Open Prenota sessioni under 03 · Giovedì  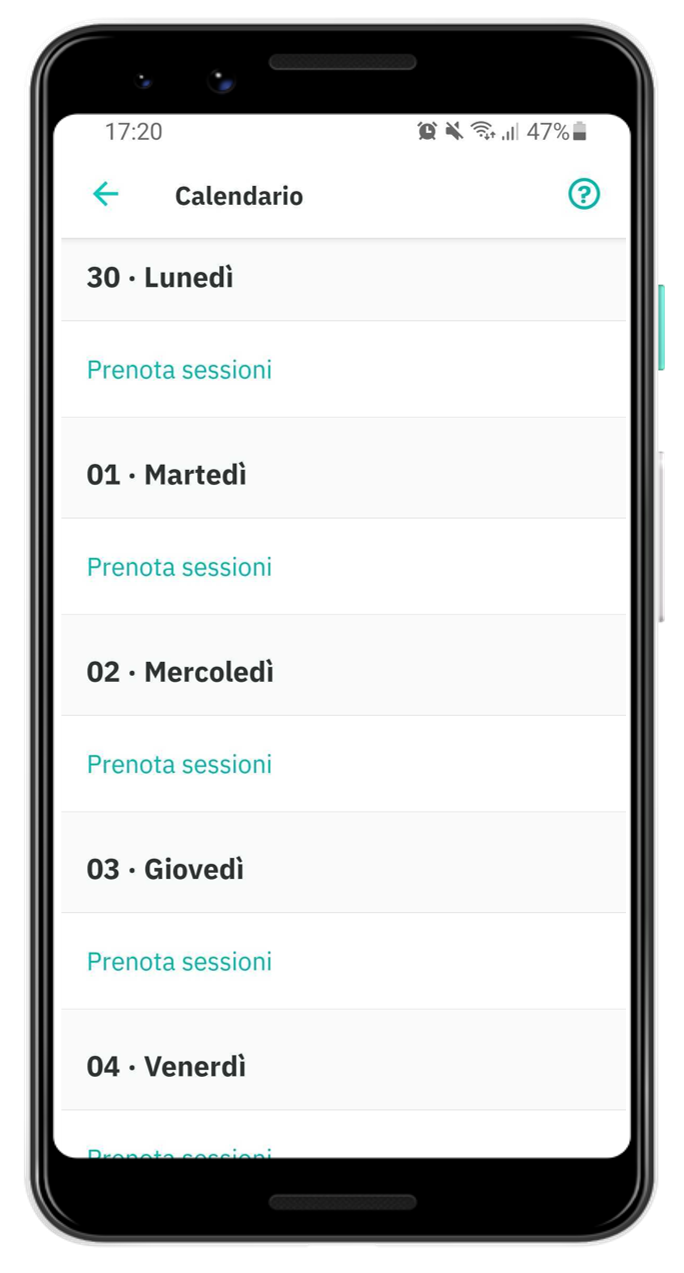coord(179,961)
